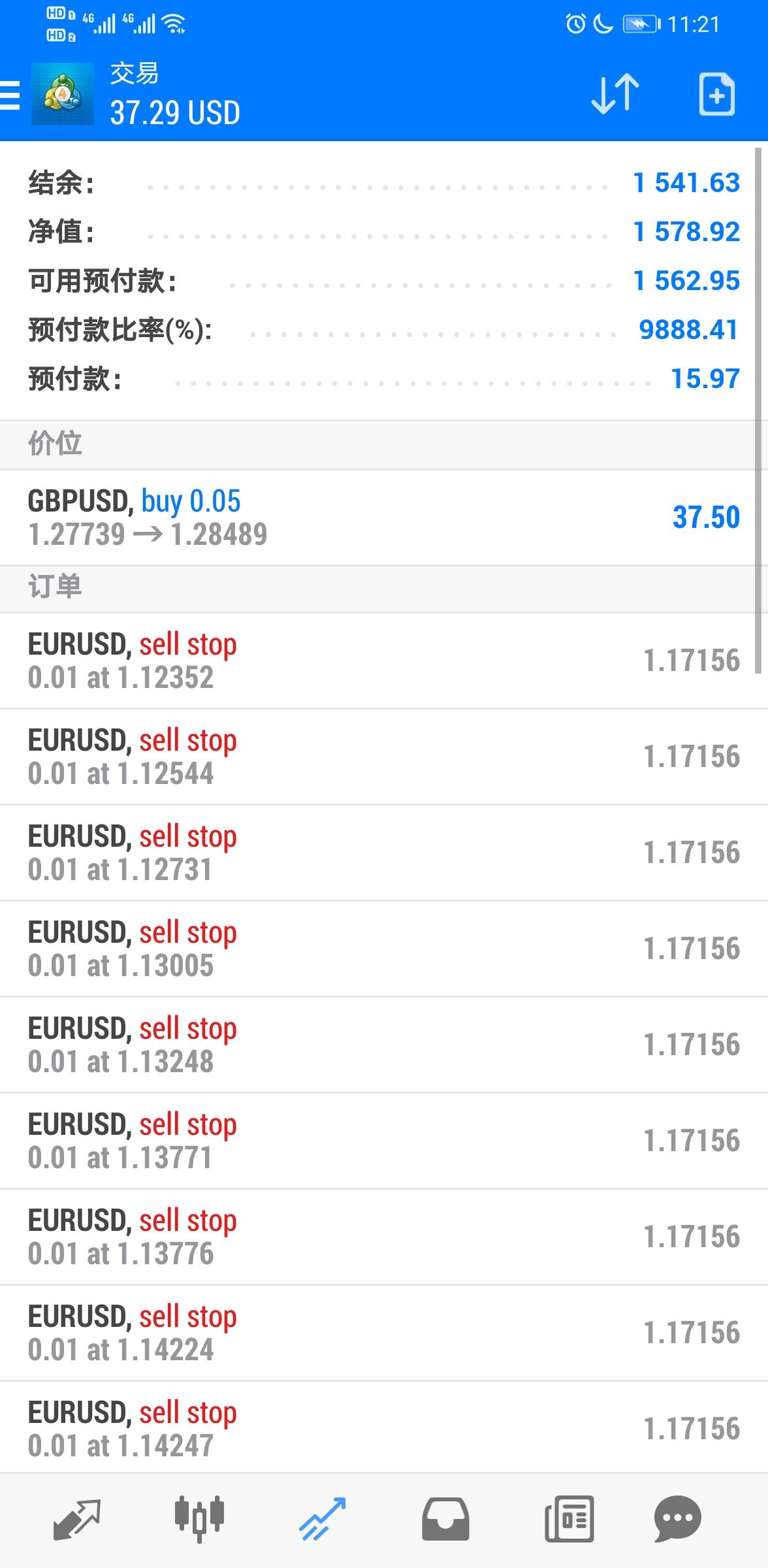Select the EURUSD order at 1.13776
The width and height of the screenshot is (768, 1568).
click(383, 1237)
